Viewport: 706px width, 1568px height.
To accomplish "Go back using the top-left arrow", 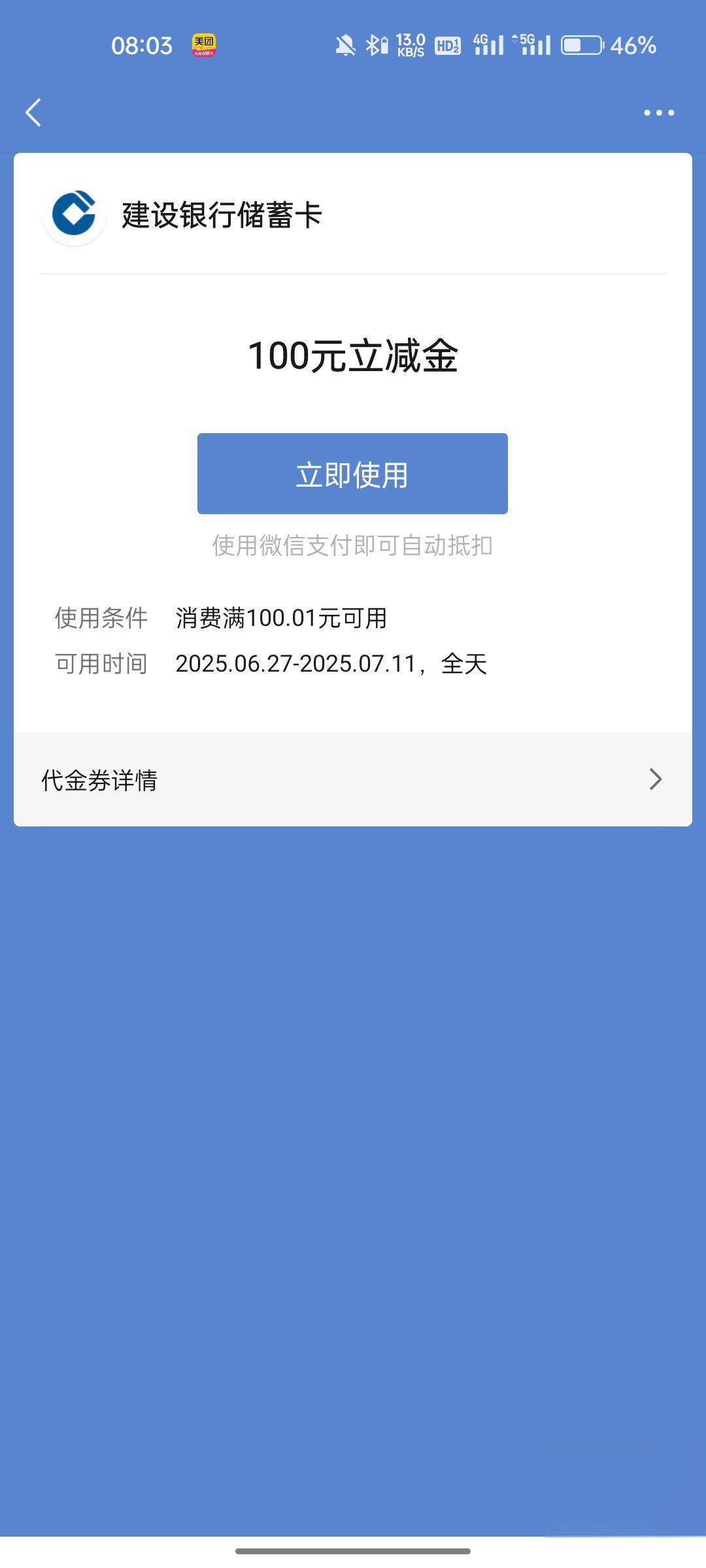I will point(33,112).
